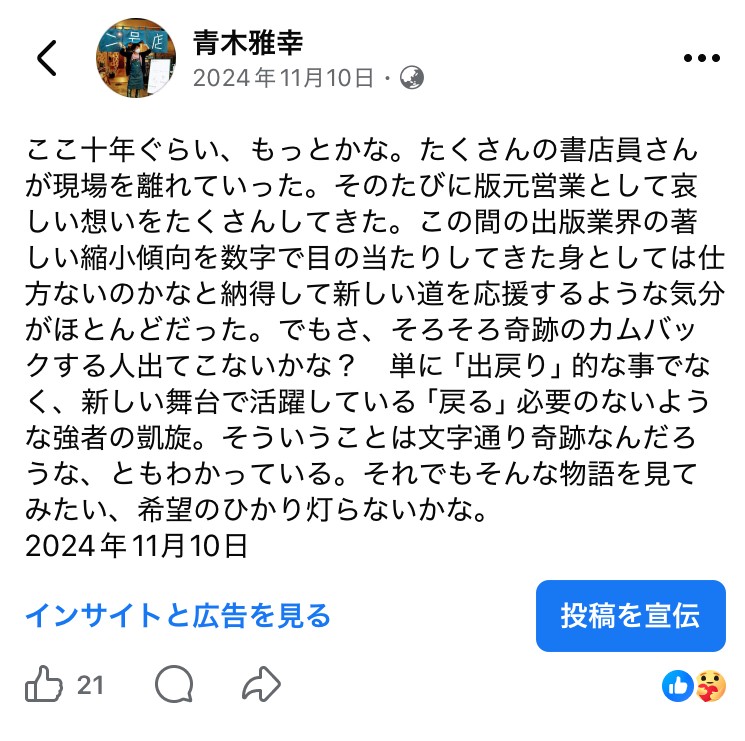Tap the 投稿を宣伝 button
This screenshot has width=745, height=741.
629,615
